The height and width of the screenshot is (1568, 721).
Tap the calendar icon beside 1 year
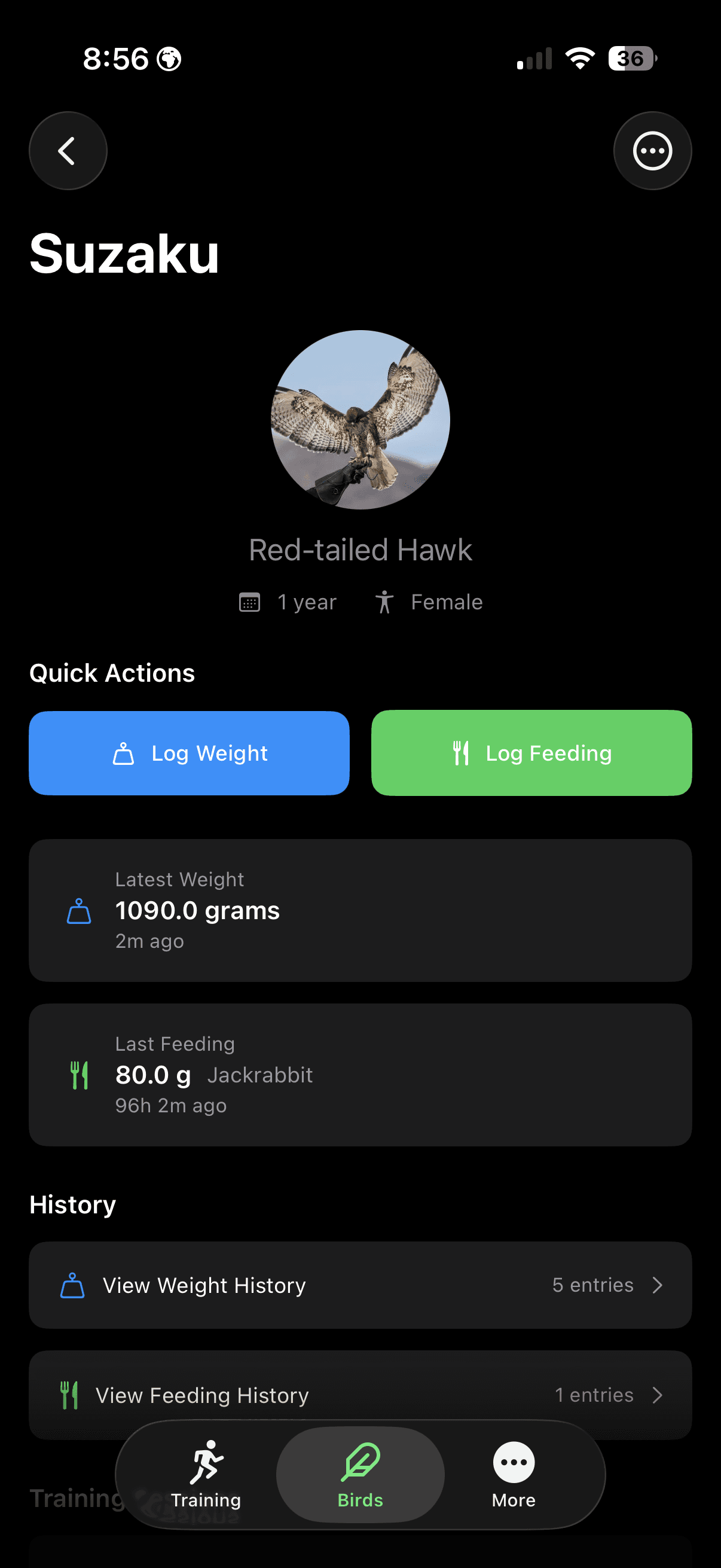coord(249,602)
